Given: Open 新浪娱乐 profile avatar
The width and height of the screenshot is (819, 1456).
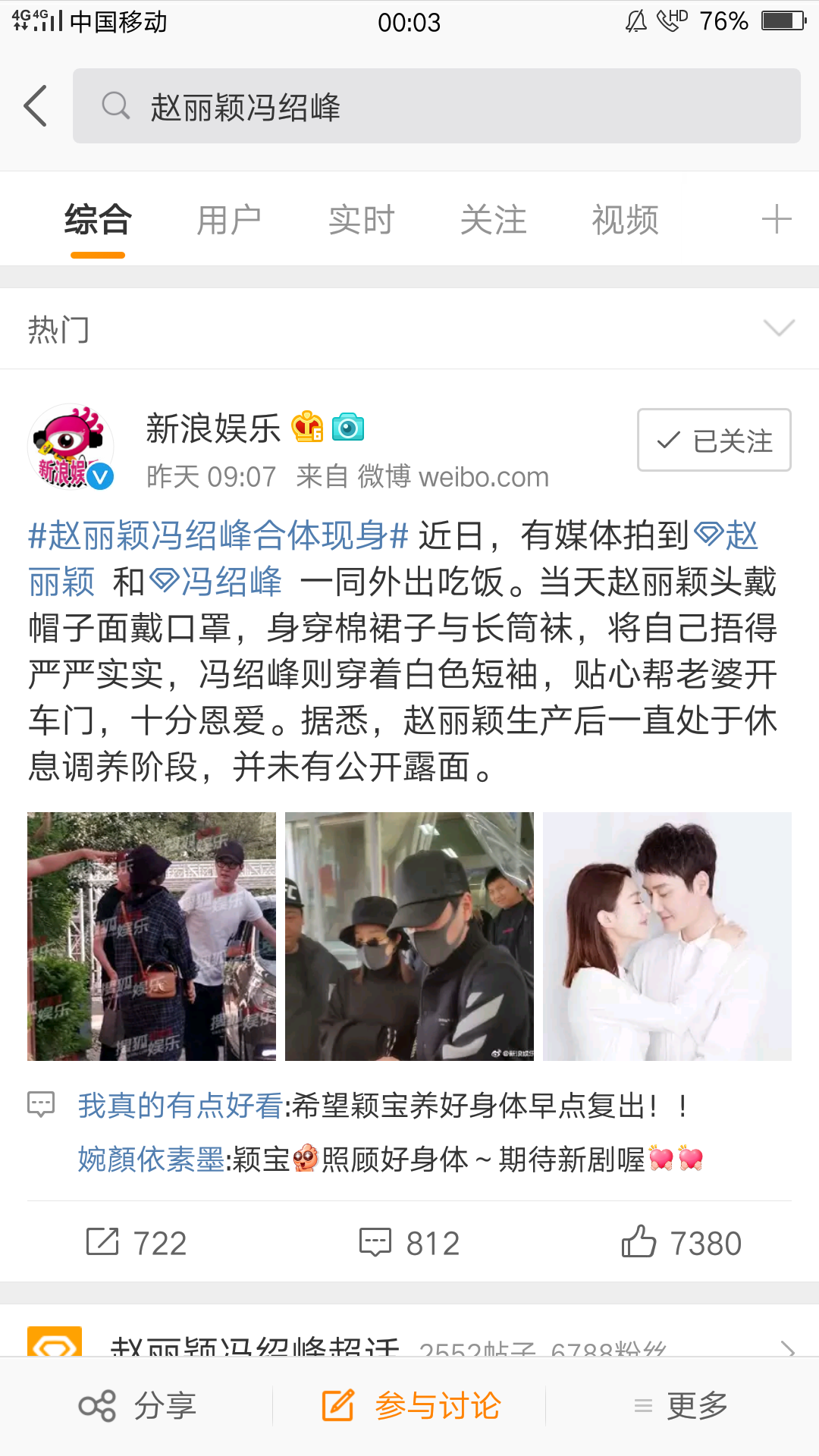Looking at the screenshot, I should [71, 447].
